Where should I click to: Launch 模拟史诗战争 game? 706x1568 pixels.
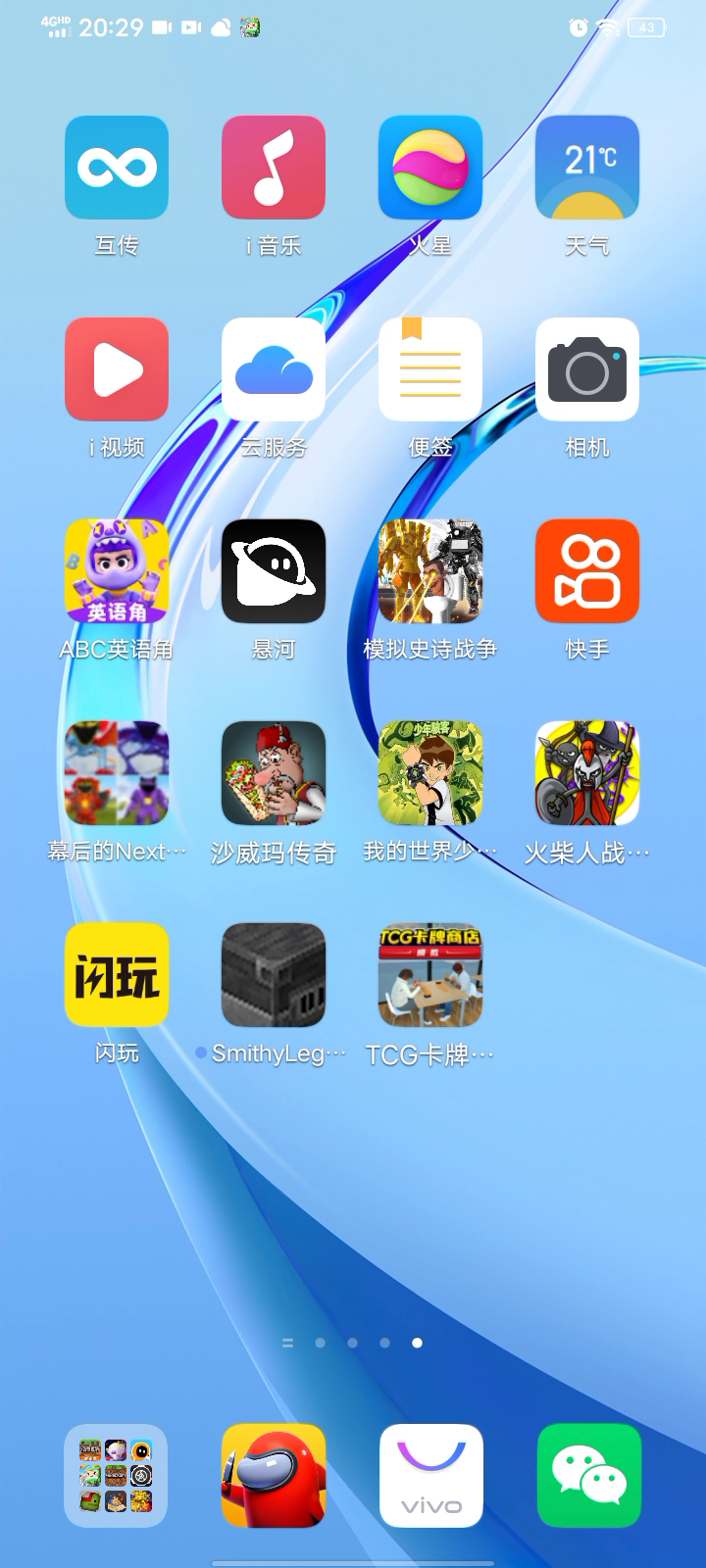point(430,571)
